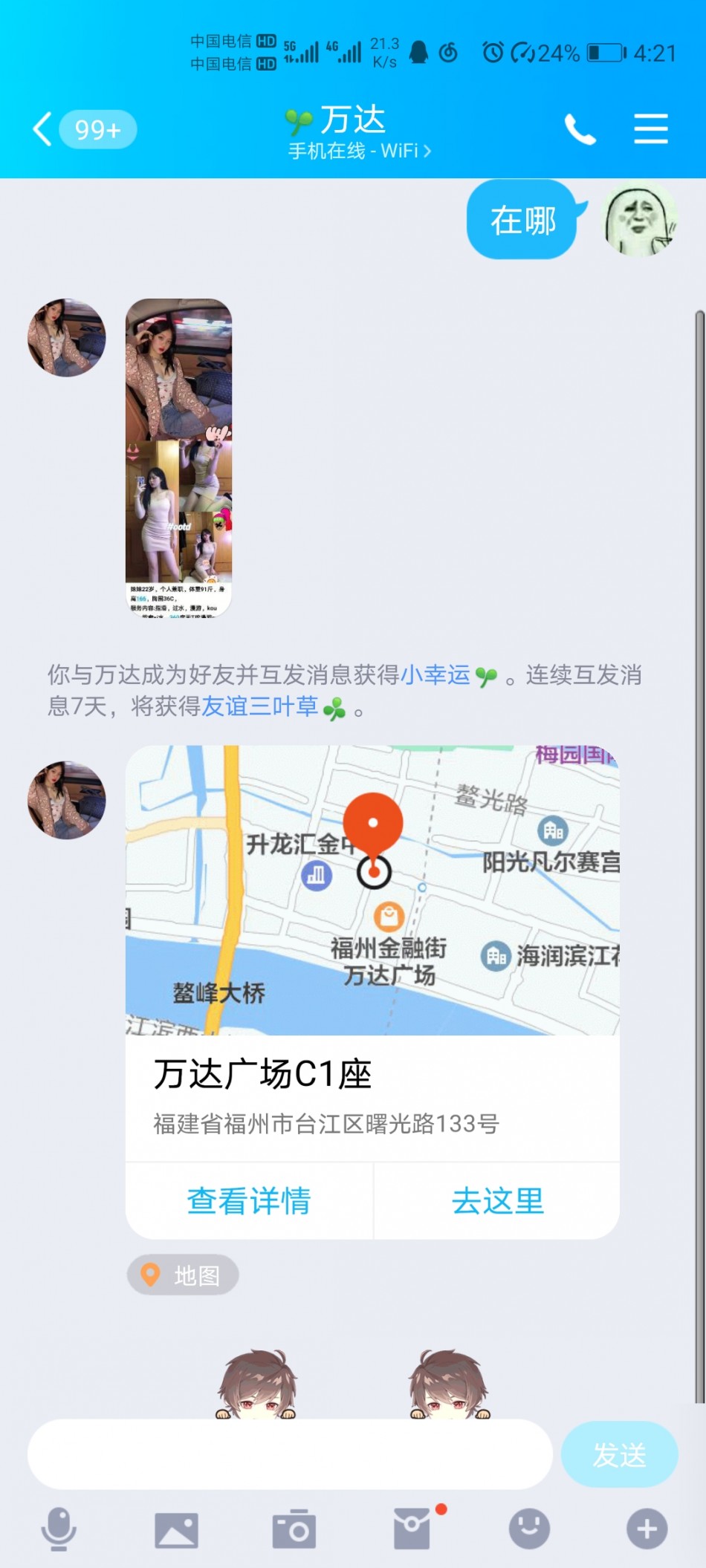Tap 去这里 to navigate there
706x1568 pixels.
coord(497,1201)
